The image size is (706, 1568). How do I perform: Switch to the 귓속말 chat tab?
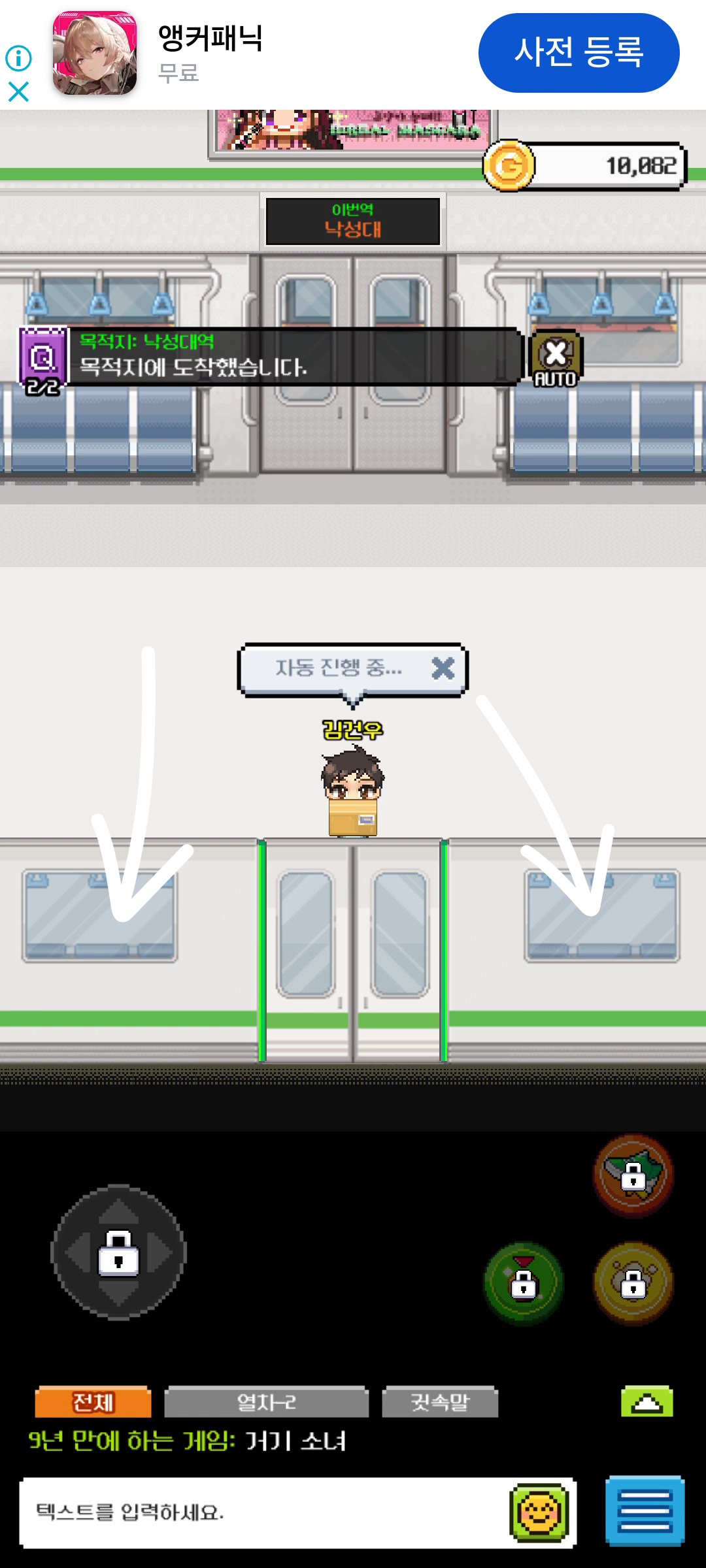(440, 1402)
